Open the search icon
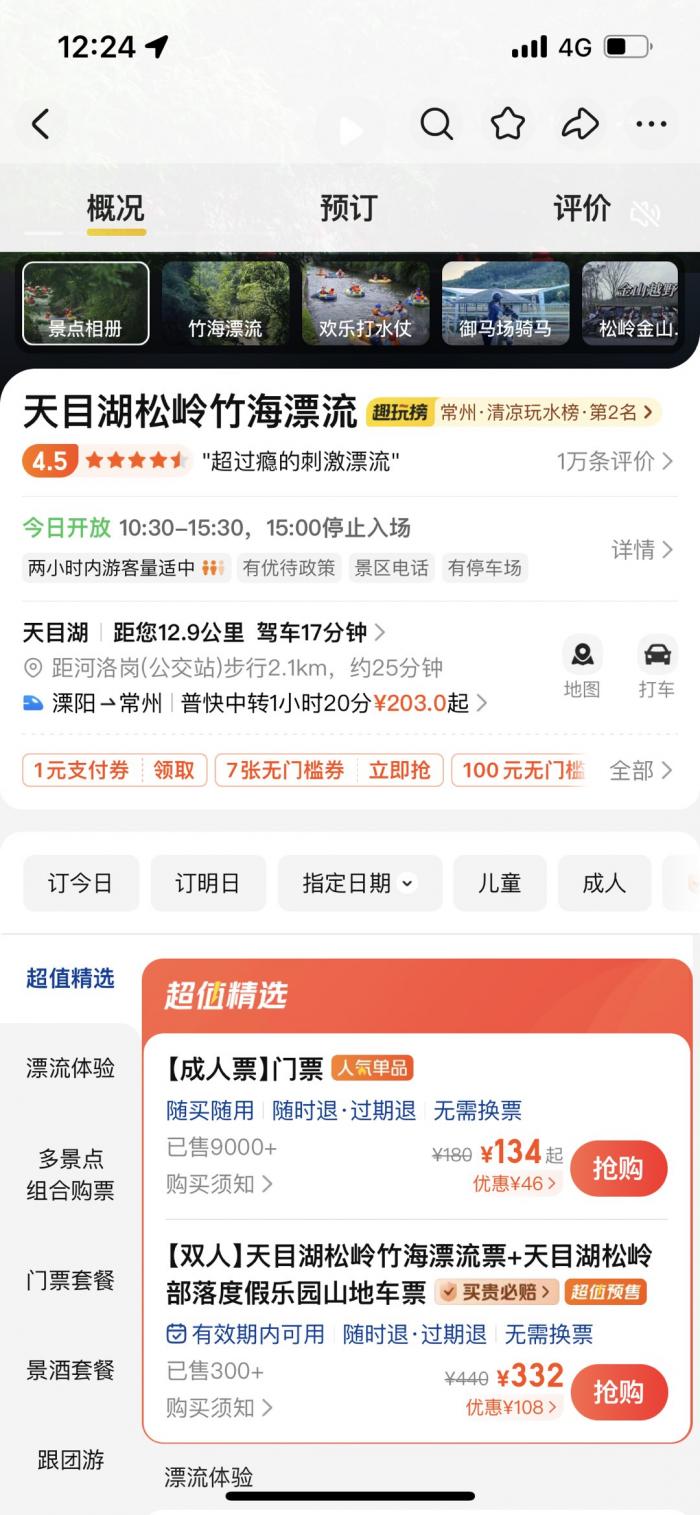The image size is (700, 1515). pos(436,125)
